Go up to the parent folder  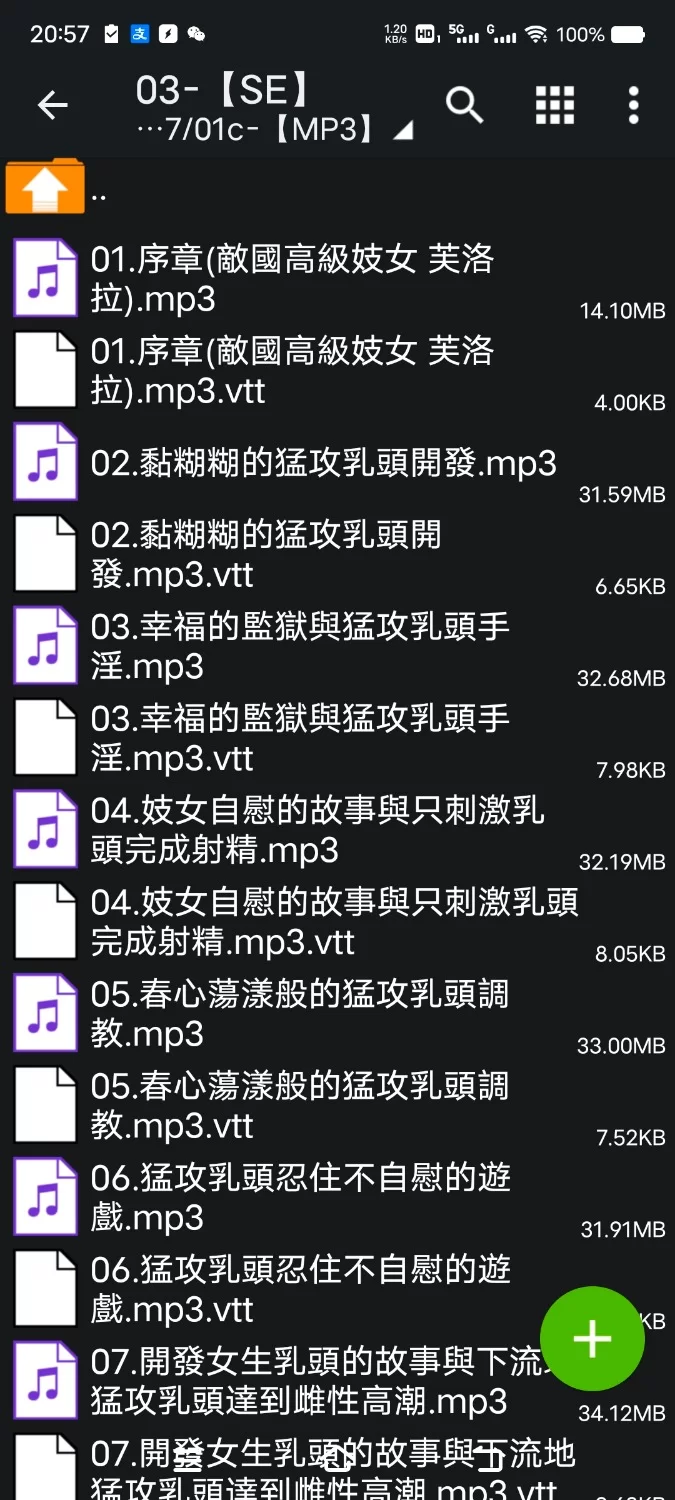click(x=45, y=187)
